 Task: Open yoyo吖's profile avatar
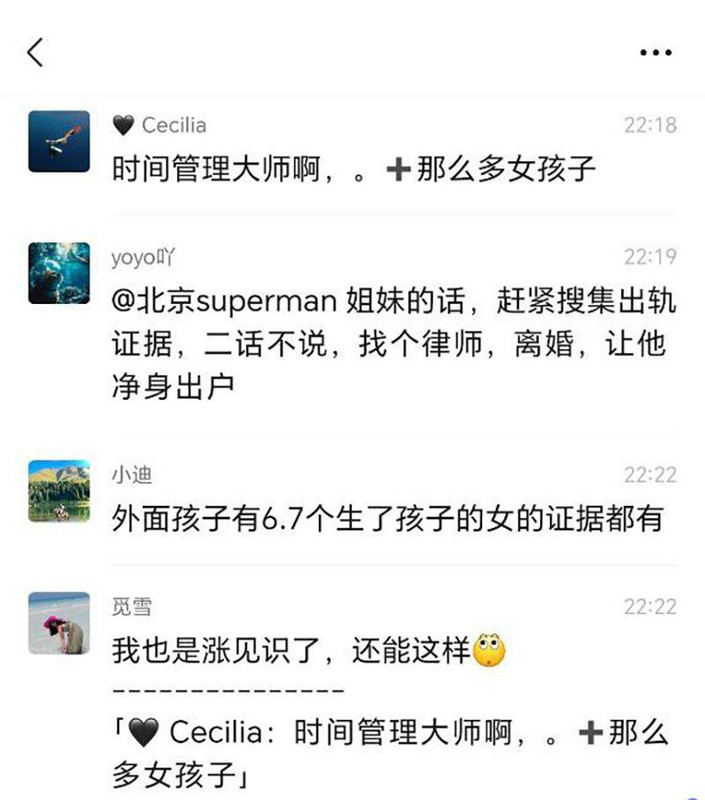pyautogui.click(x=59, y=272)
